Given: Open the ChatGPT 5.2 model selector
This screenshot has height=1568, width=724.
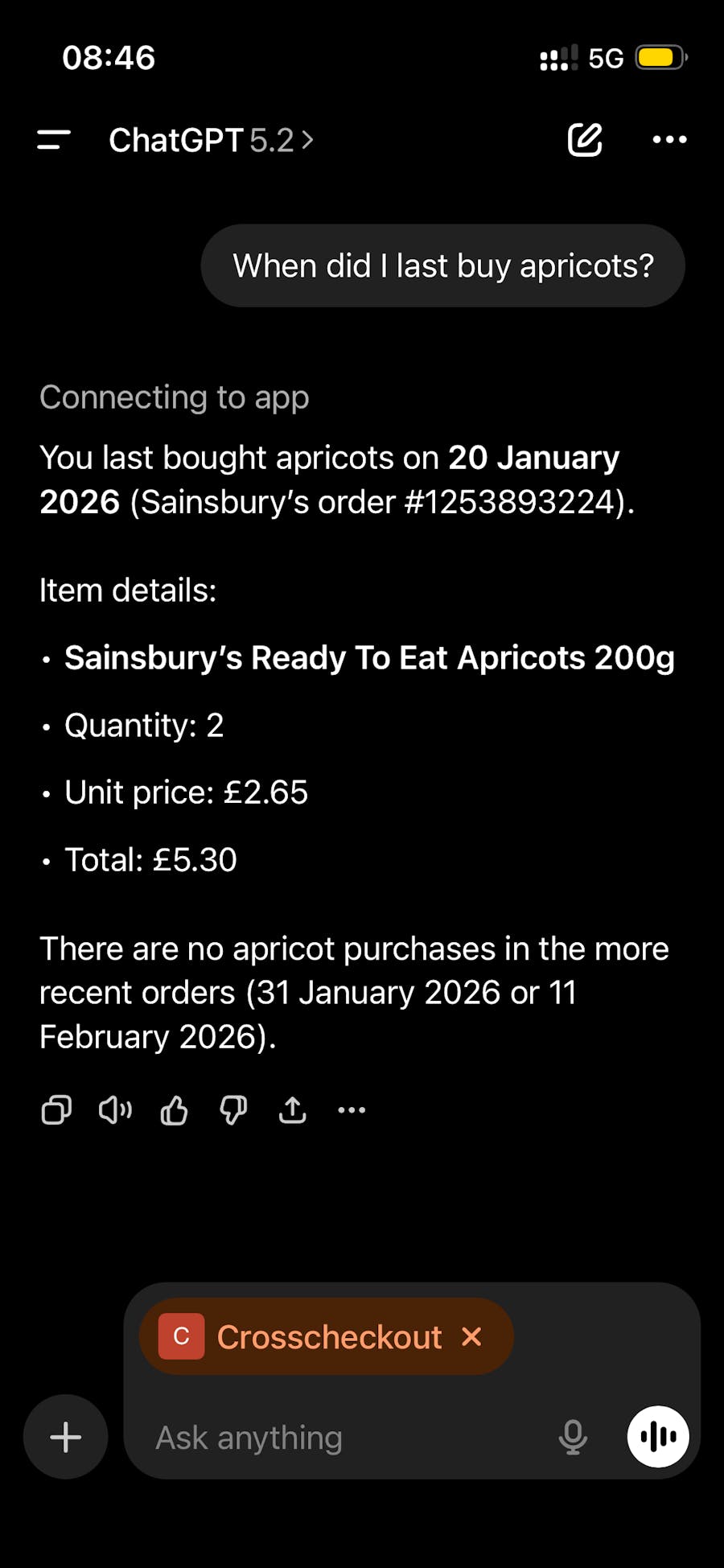Looking at the screenshot, I should pyautogui.click(x=212, y=140).
